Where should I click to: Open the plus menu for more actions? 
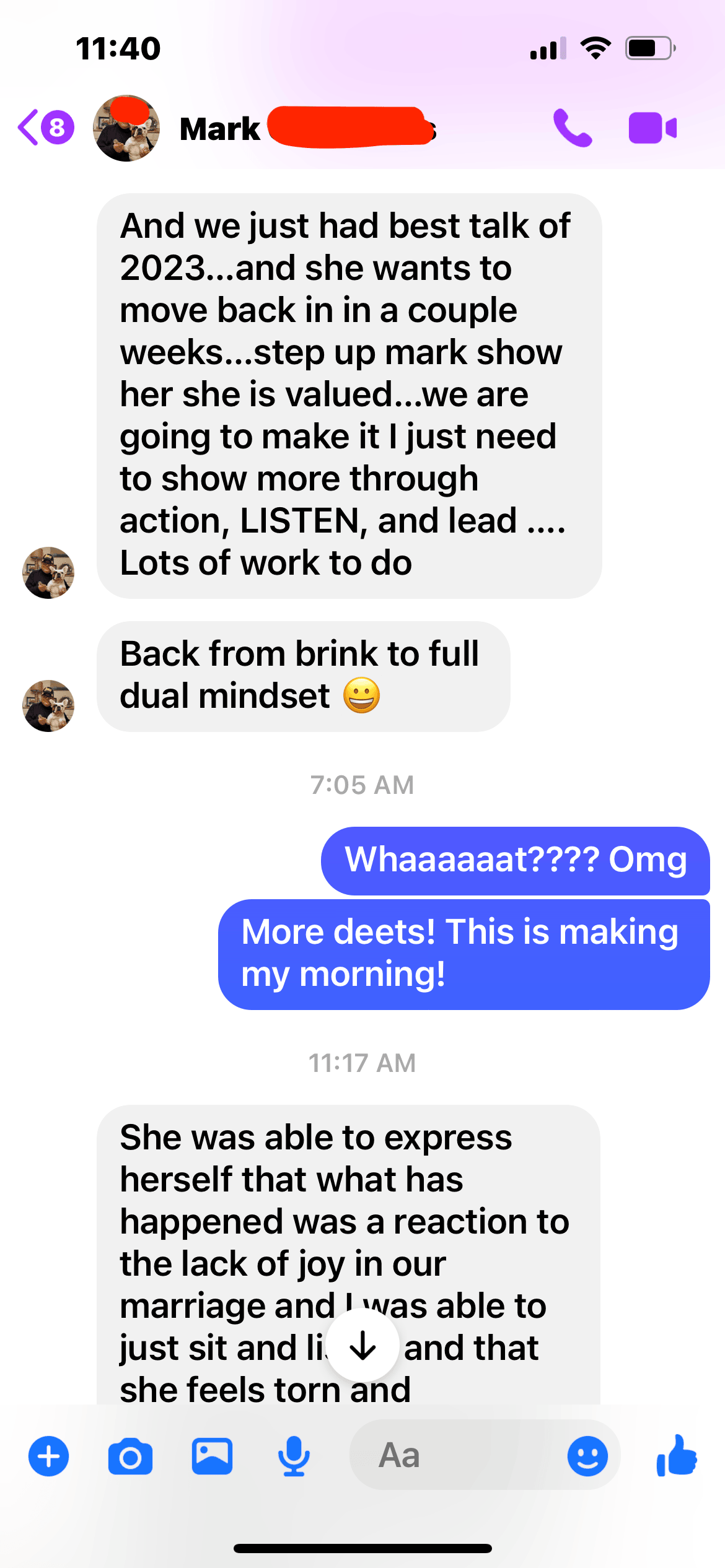coord(48,1456)
